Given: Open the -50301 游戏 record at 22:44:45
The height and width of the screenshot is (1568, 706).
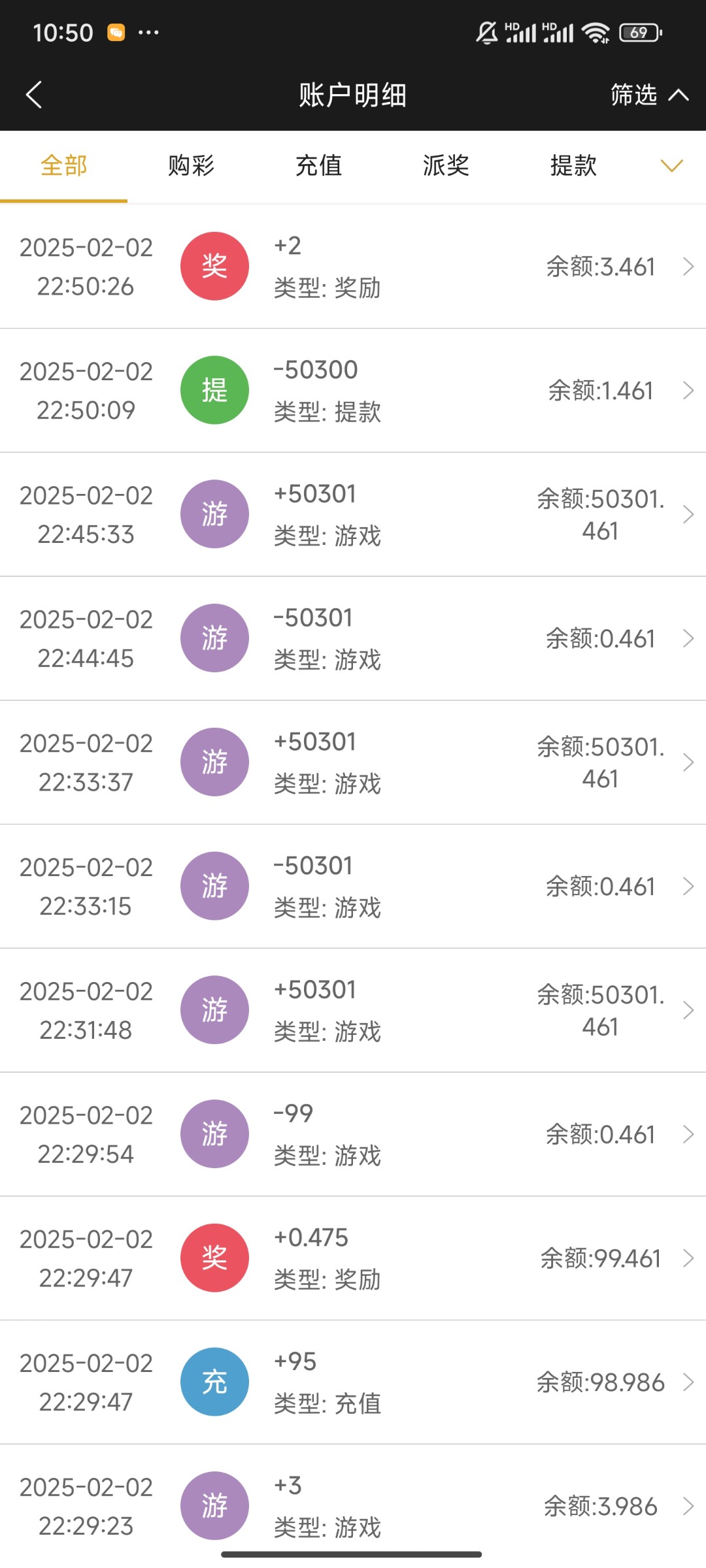Looking at the screenshot, I should (x=353, y=638).
